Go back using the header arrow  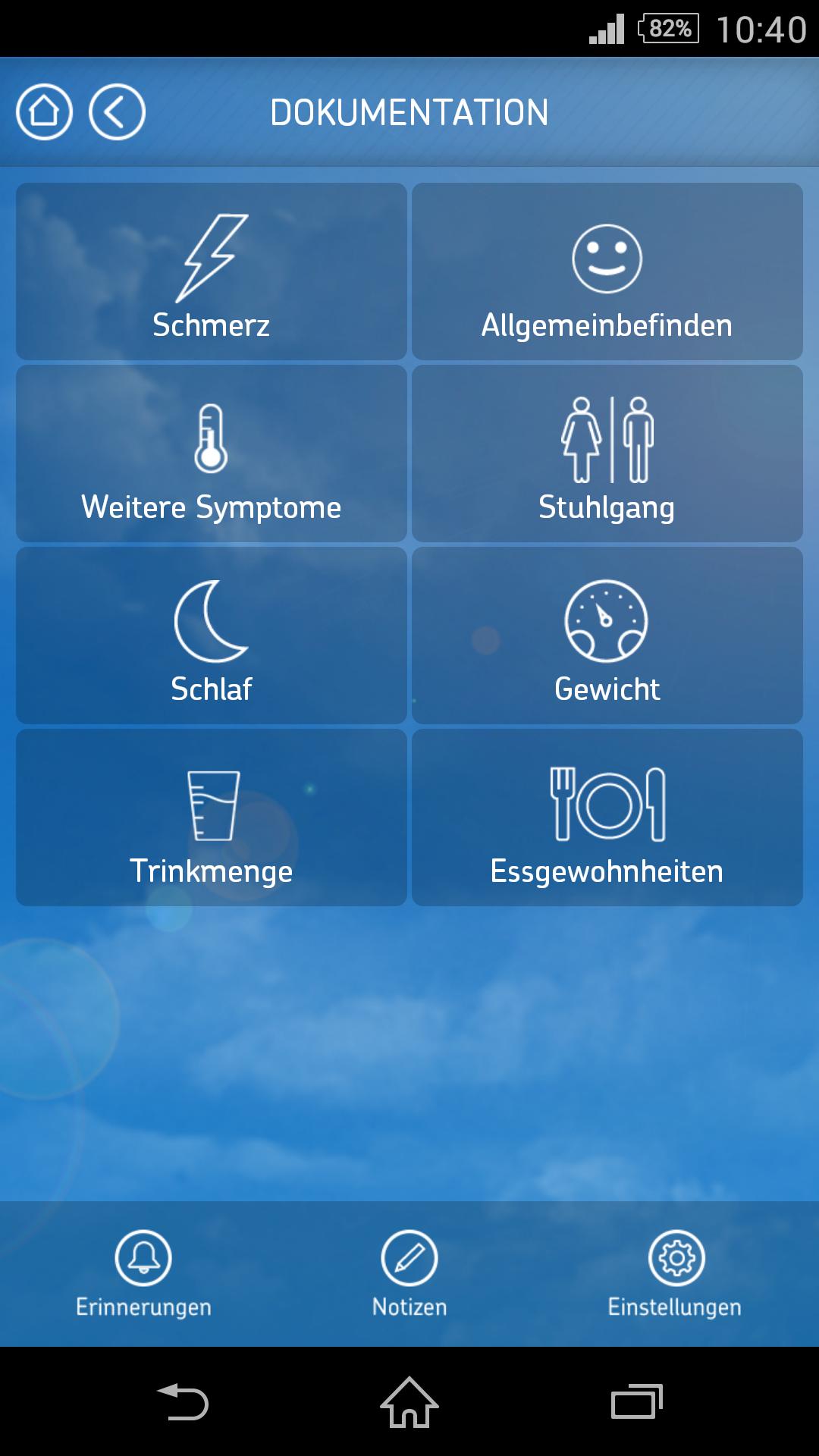click(117, 112)
